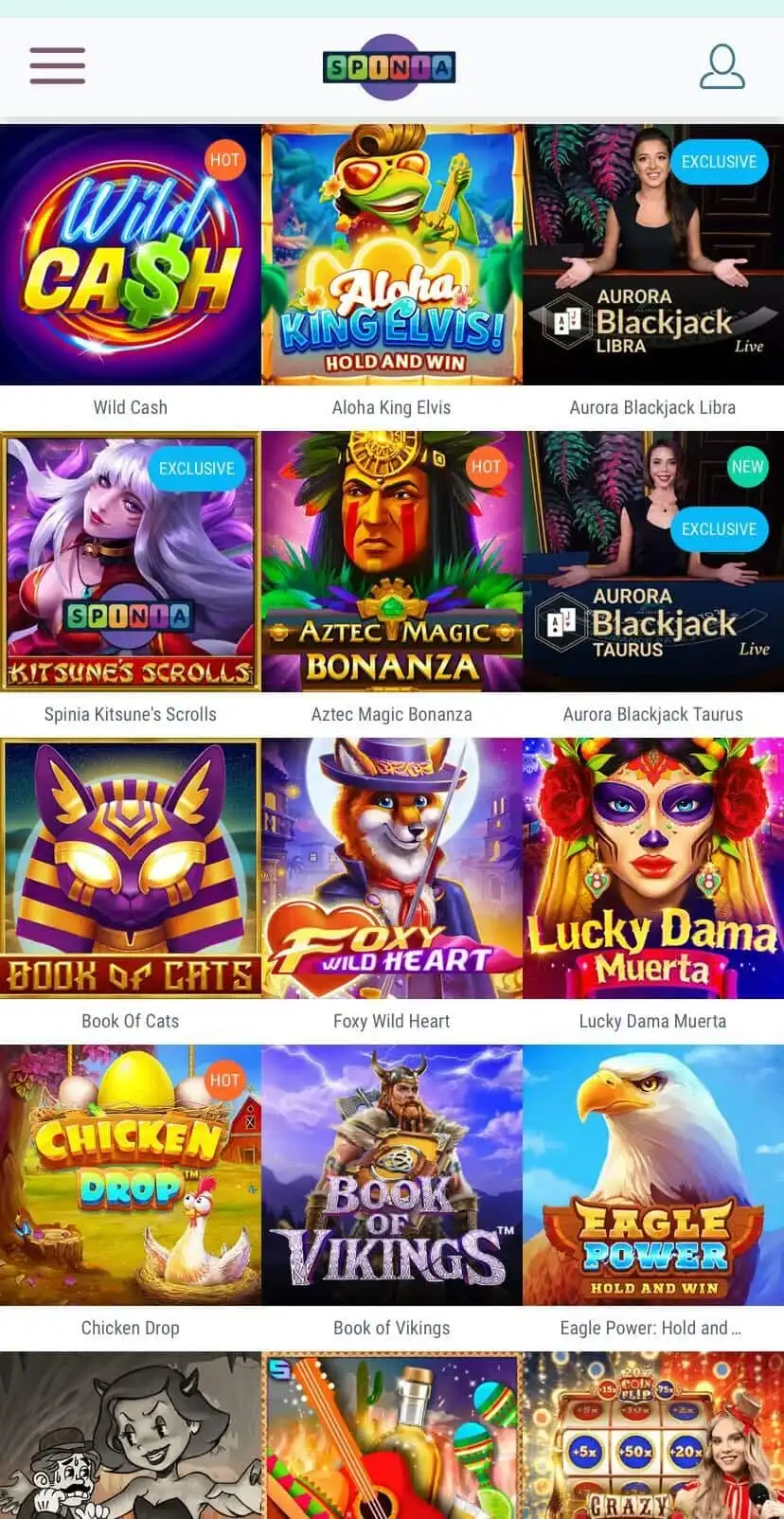Open Foxy Wild Heart game
Screen dimensions: 784x1519
click(392, 868)
